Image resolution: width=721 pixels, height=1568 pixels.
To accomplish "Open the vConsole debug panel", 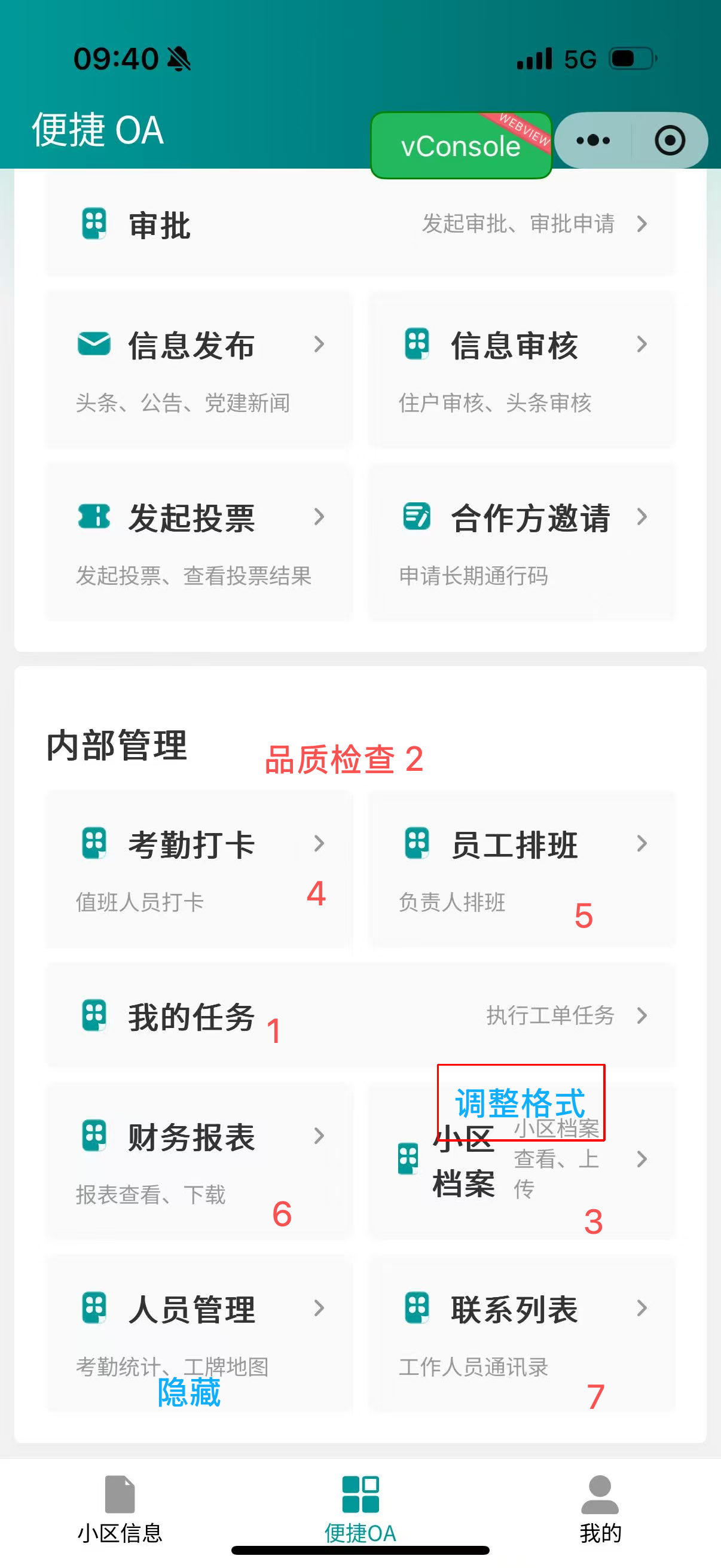I will [460, 146].
